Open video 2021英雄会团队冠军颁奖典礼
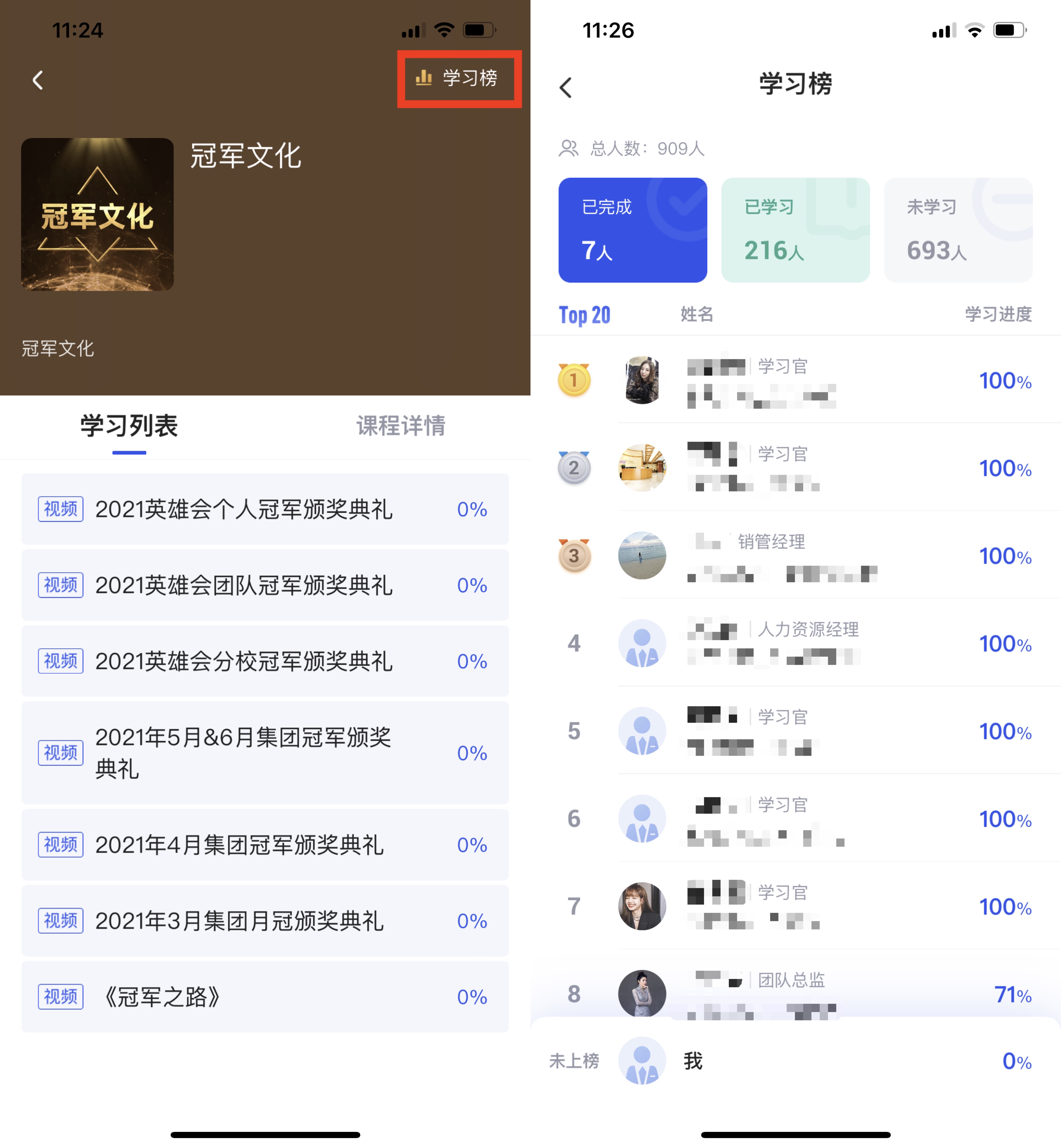Image resolution: width=1061 pixels, height=1148 pixels. [265, 585]
